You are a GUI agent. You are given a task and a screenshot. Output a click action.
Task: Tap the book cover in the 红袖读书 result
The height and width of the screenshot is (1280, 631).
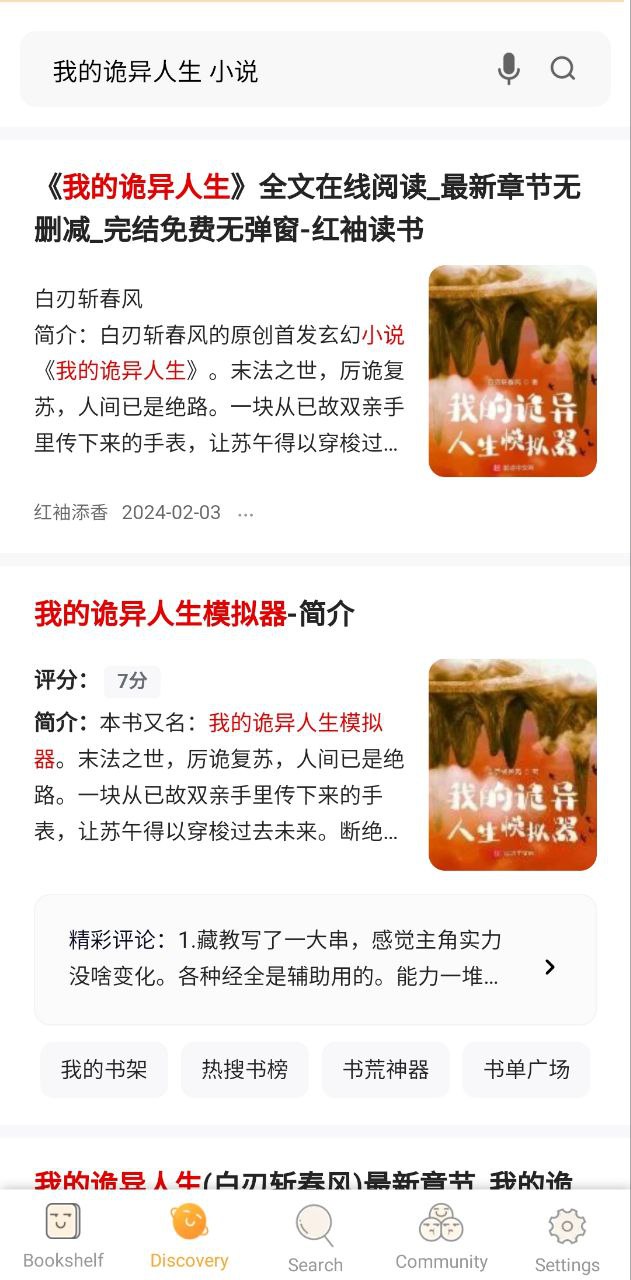(x=513, y=371)
